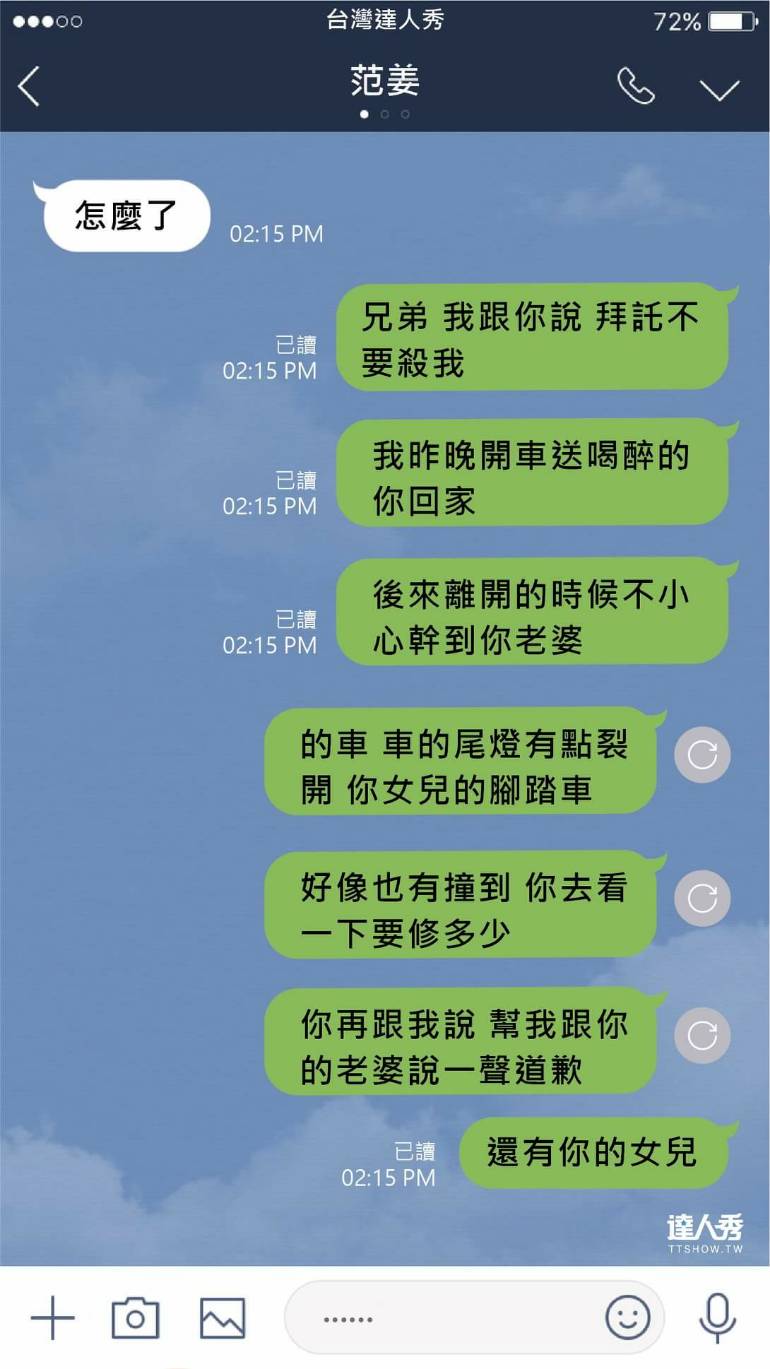The height and width of the screenshot is (1369, 770).
Task: Retry sending the 好像也有撞到 message
Action: coord(702,898)
